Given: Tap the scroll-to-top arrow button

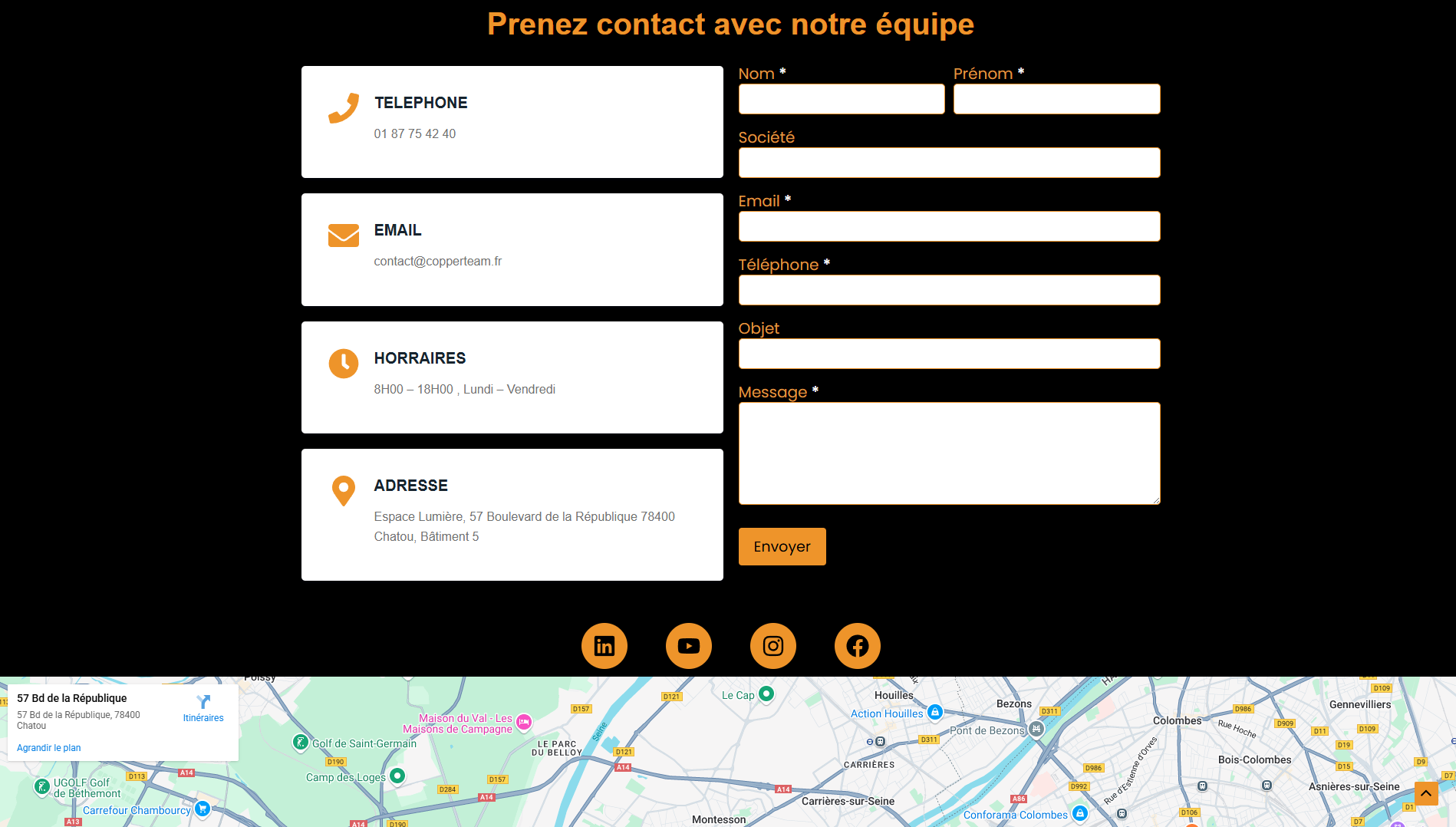Looking at the screenshot, I should (1425, 793).
